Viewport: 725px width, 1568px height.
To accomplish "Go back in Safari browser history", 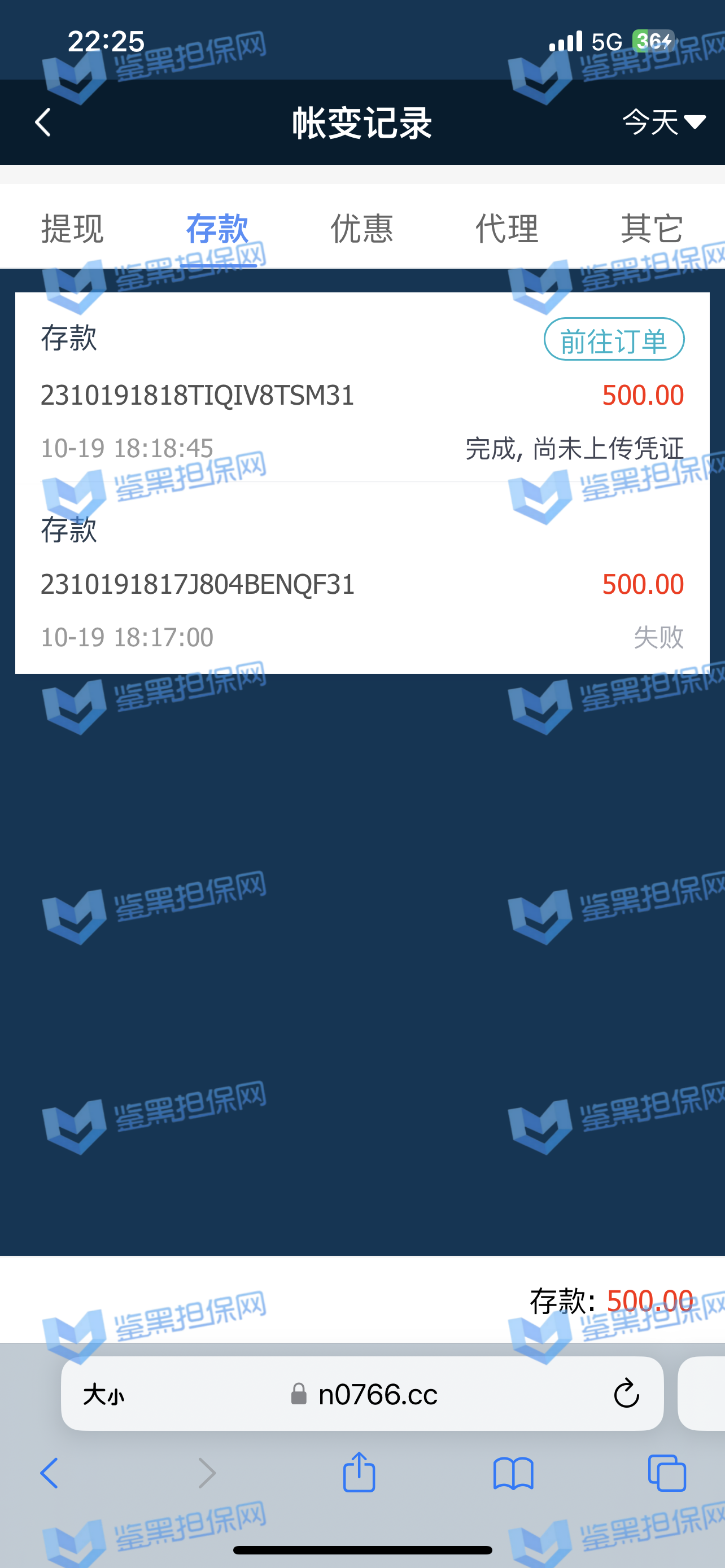I will (49, 1473).
